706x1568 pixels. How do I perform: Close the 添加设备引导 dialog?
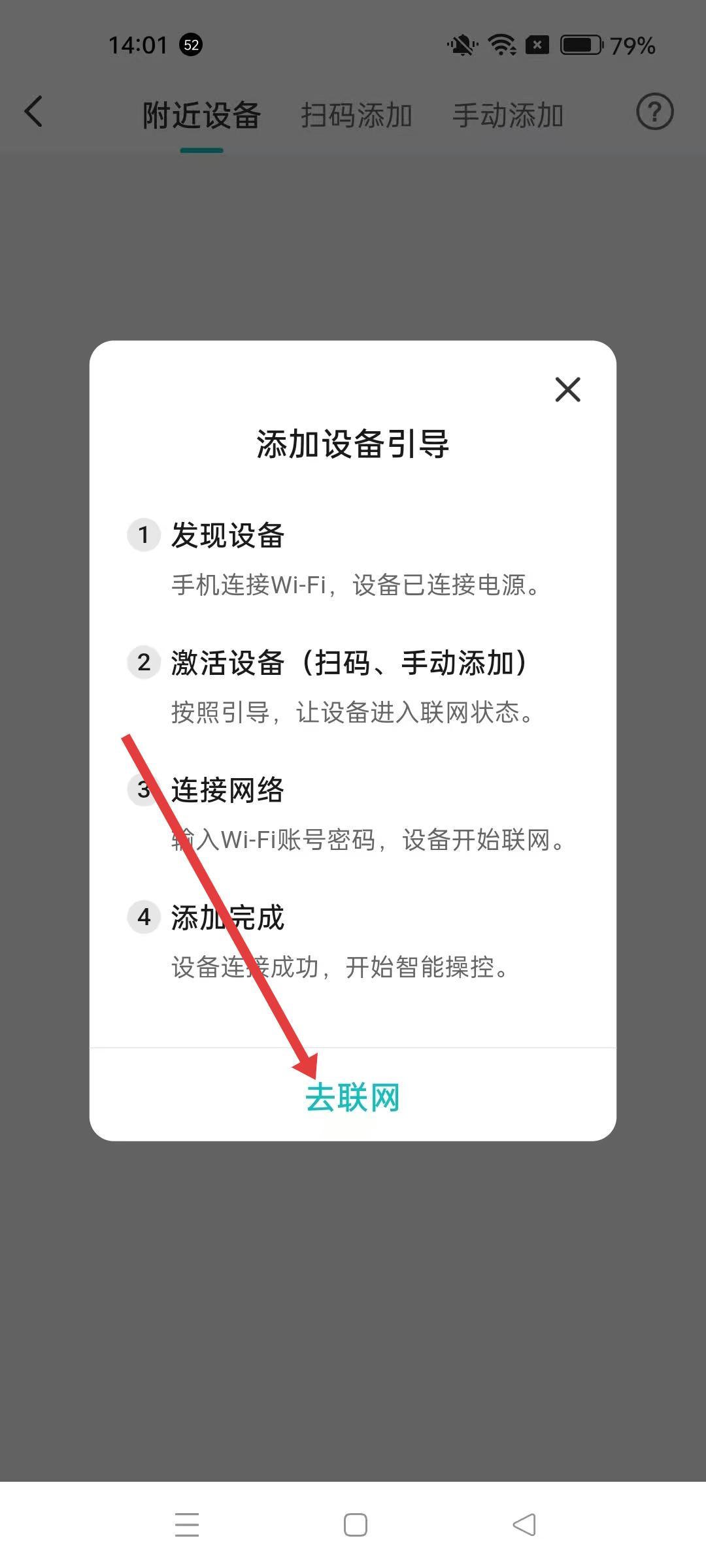[x=567, y=389]
